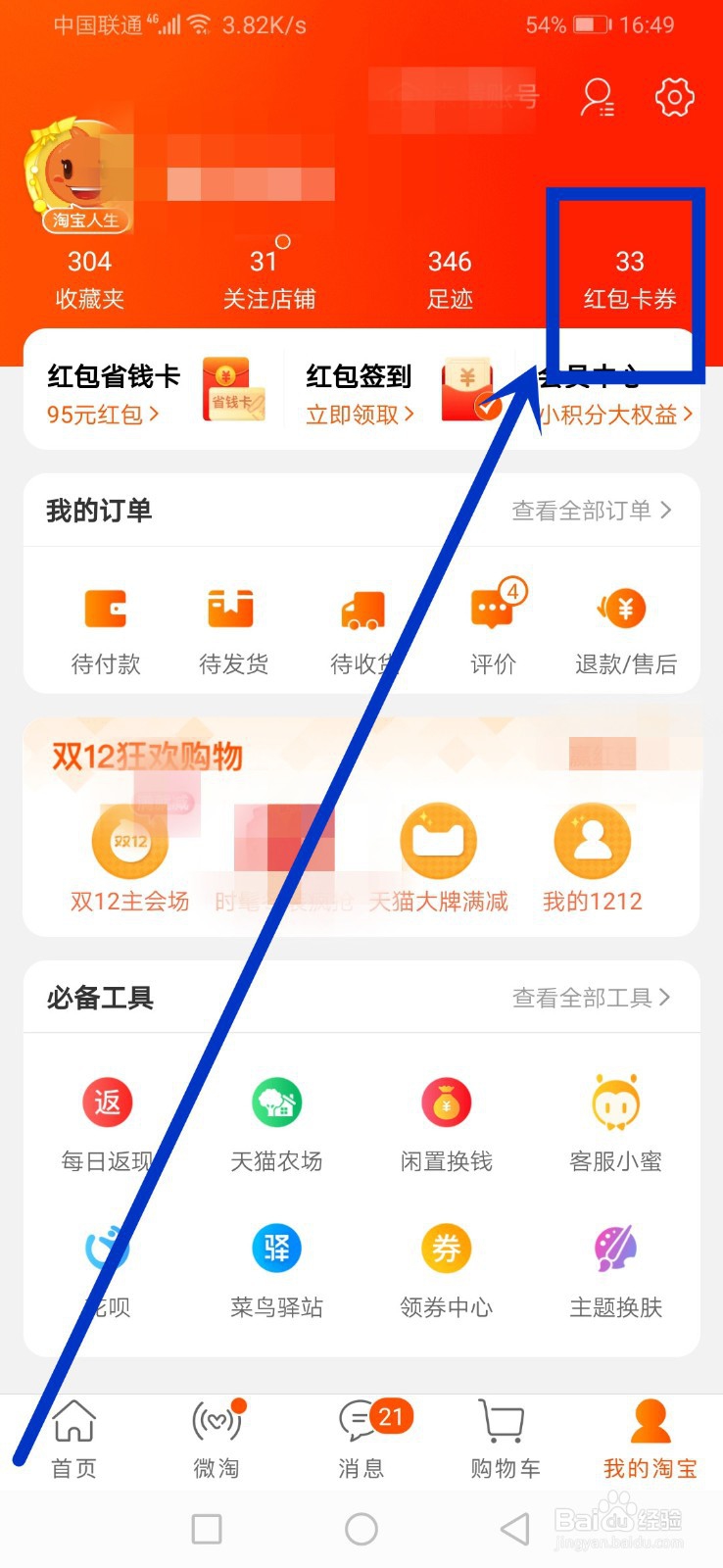Open 足迹 browsing history showing 346

pyautogui.click(x=450, y=277)
